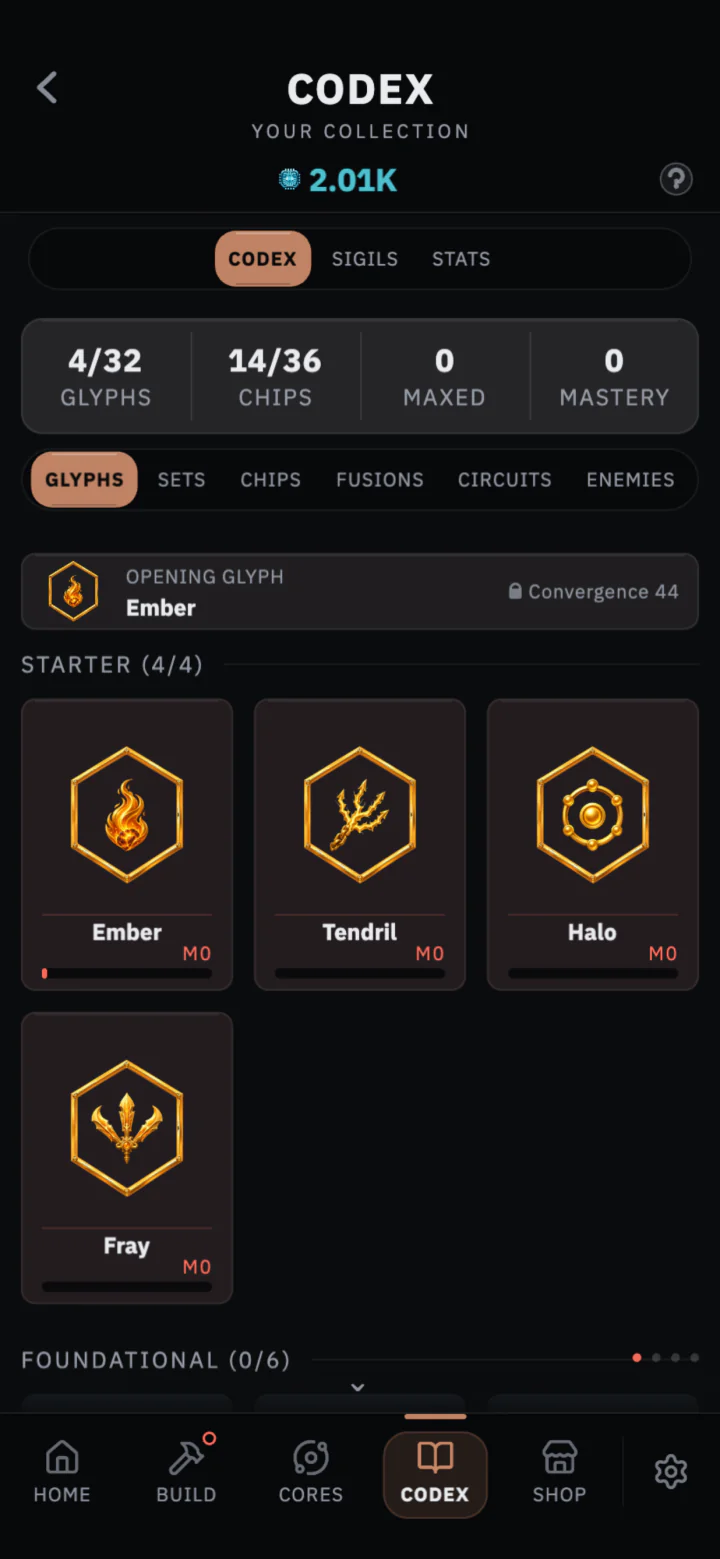Expand the chevron below Foundational section
Image resolution: width=720 pixels, height=1559 pixels.
(358, 1387)
